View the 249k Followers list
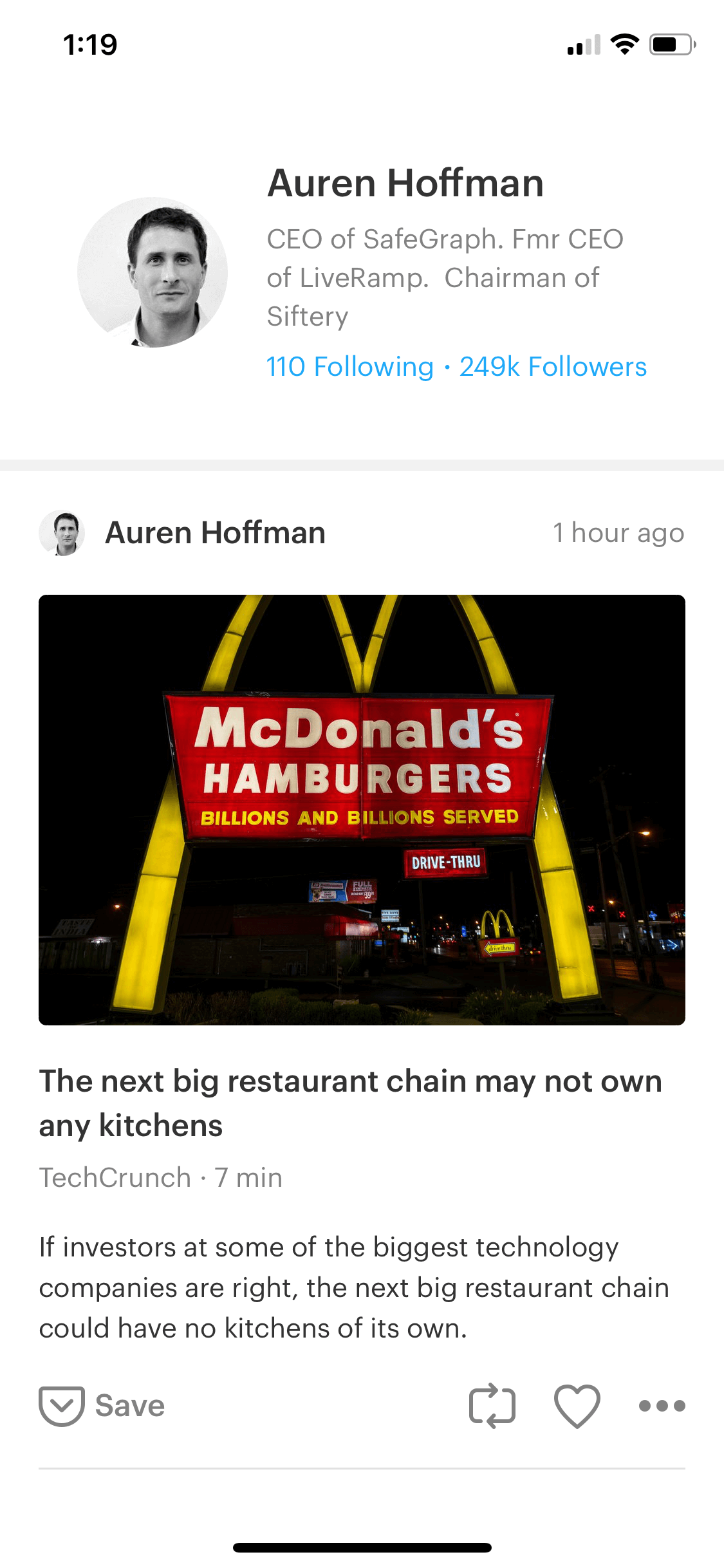The height and width of the screenshot is (1568, 724). tap(553, 367)
